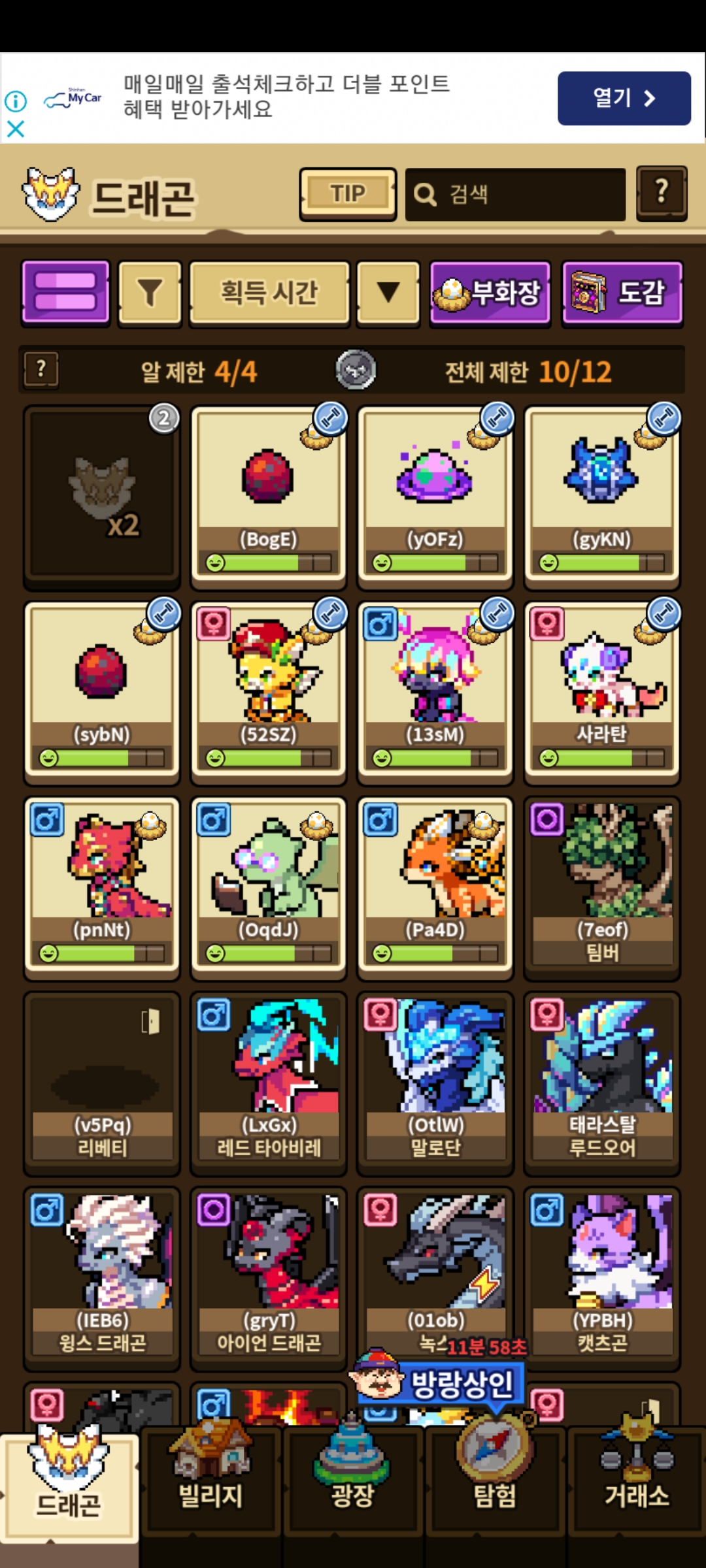Switch to the 빌리지 tab
This screenshot has width=706, height=1568.
tap(210, 1482)
